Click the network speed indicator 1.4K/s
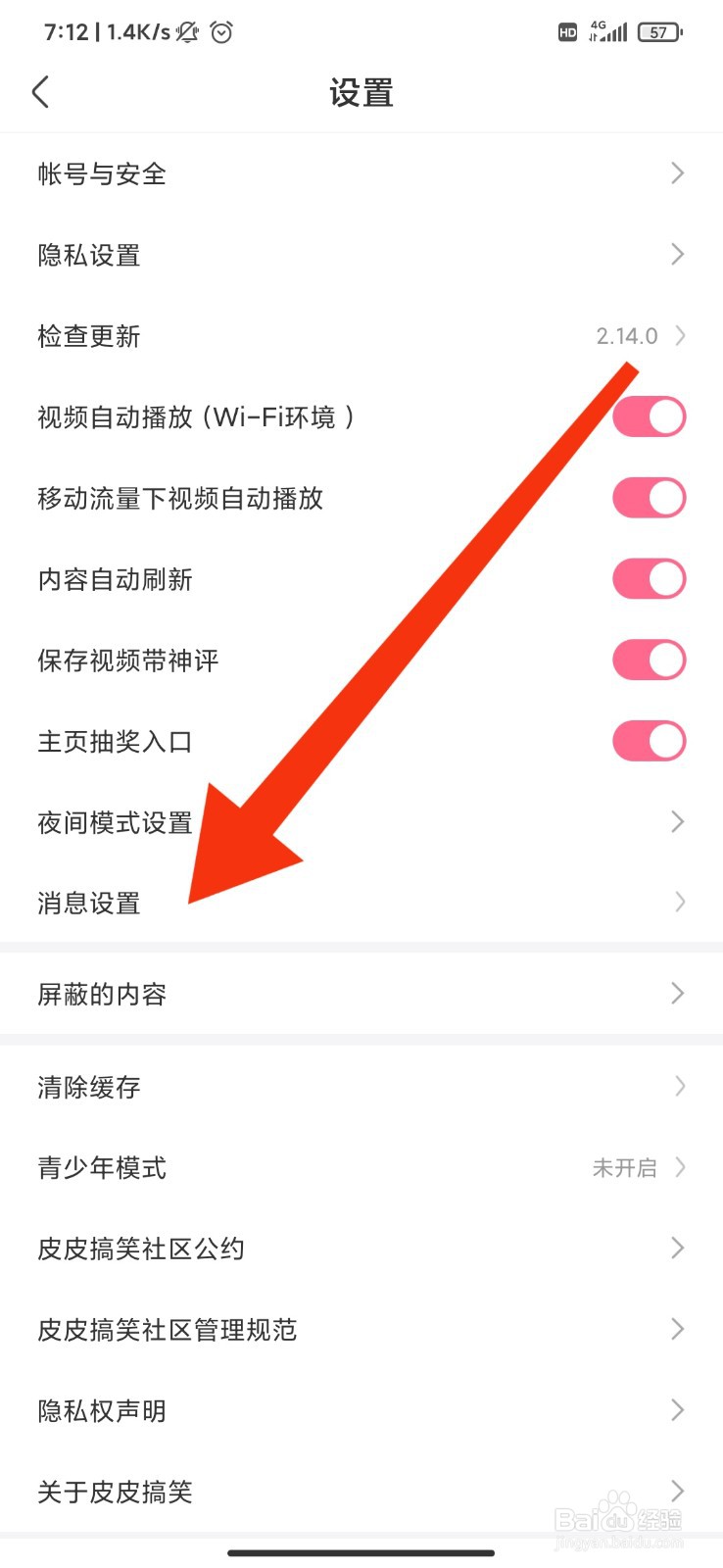This screenshot has height=1568, width=723. point(127,31)
